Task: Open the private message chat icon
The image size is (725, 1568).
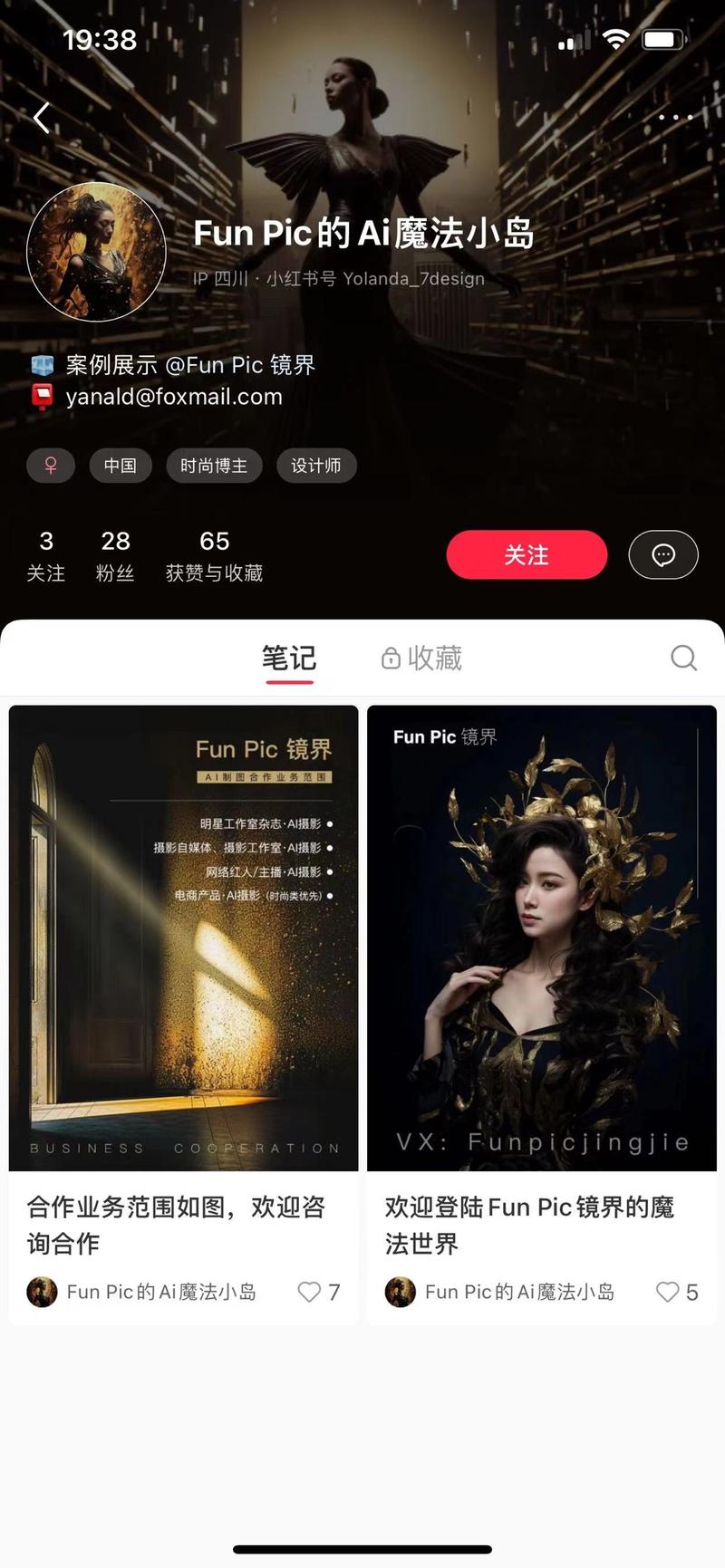Action: pyautogui.click(x=663, y=554)
